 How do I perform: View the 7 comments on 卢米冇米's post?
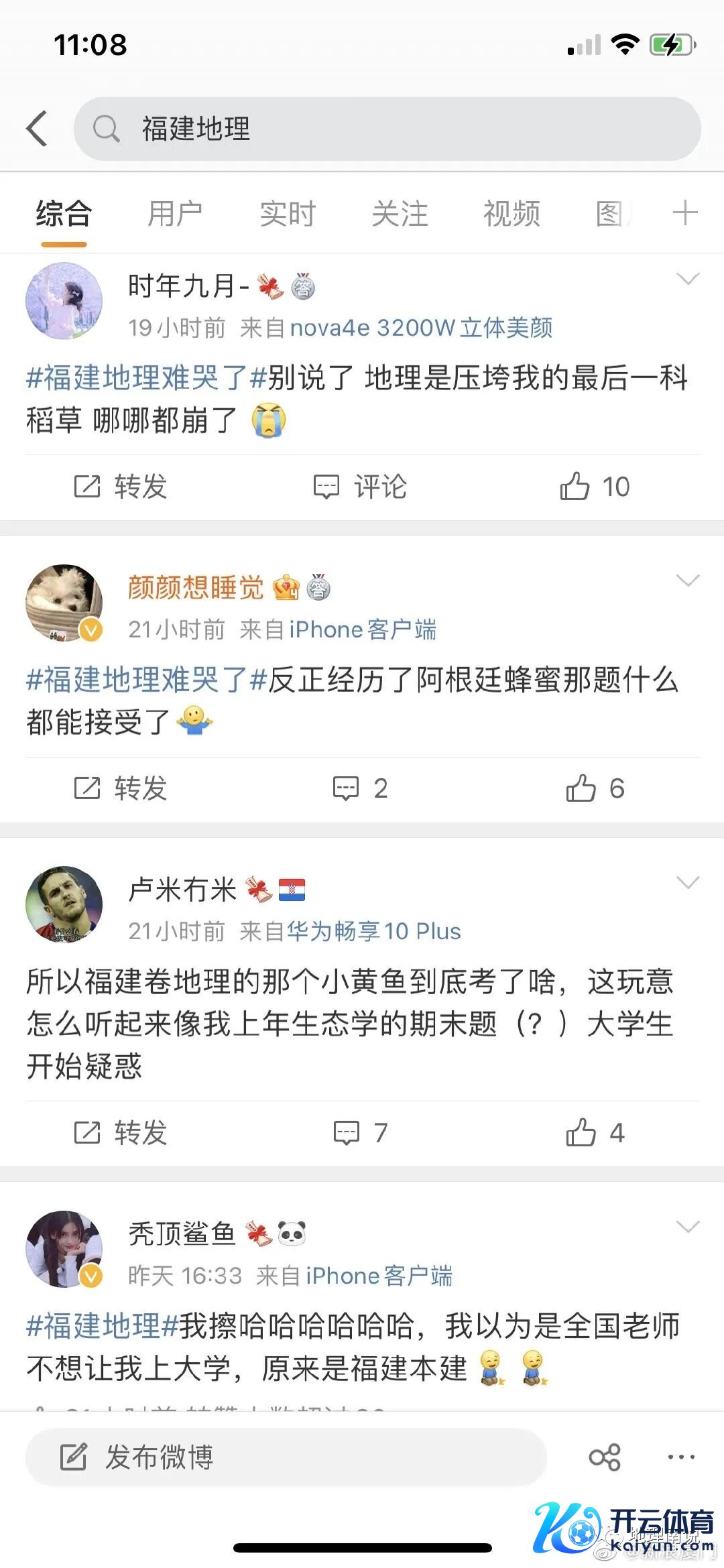pyautogui.click(x=361, y=1133)
